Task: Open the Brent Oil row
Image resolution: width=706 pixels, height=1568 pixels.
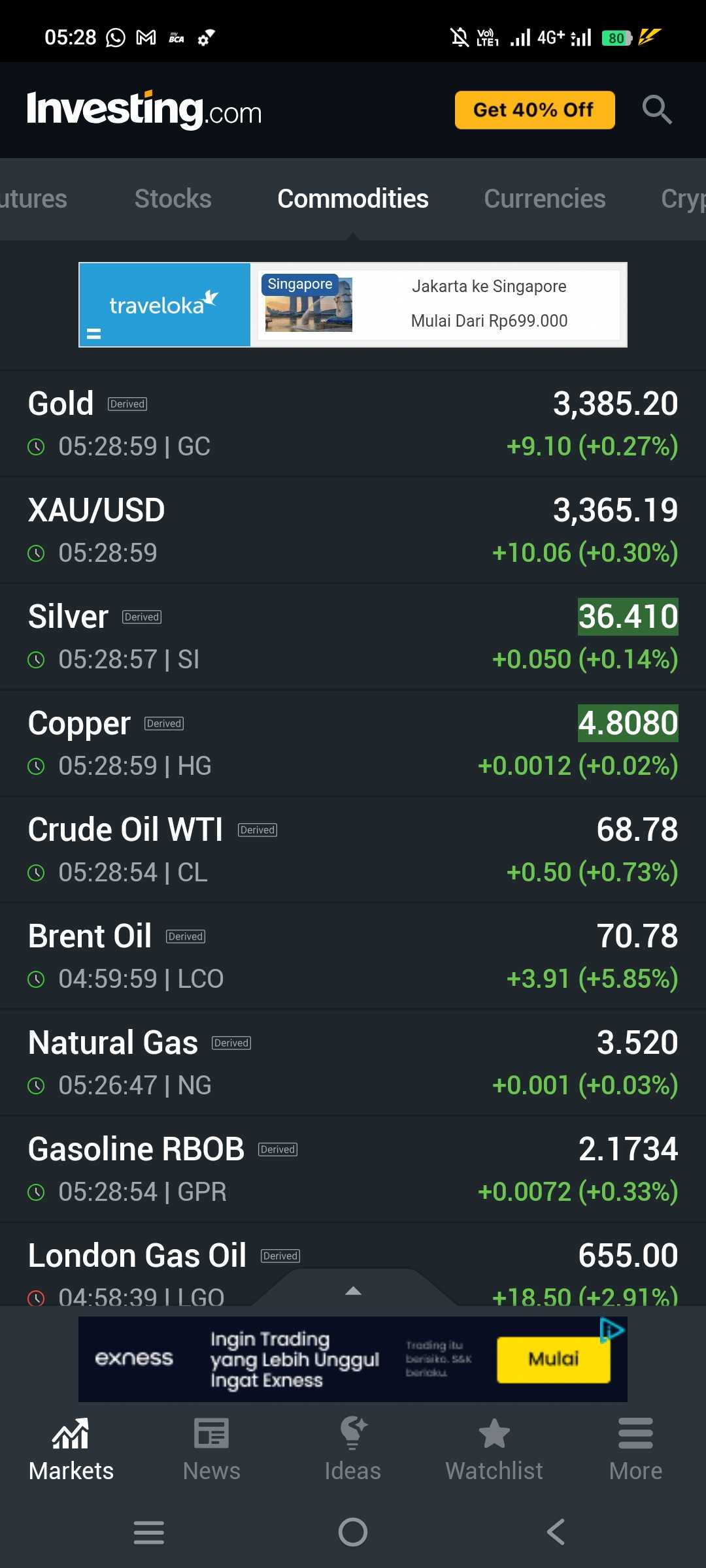Action: click(353, 956)
